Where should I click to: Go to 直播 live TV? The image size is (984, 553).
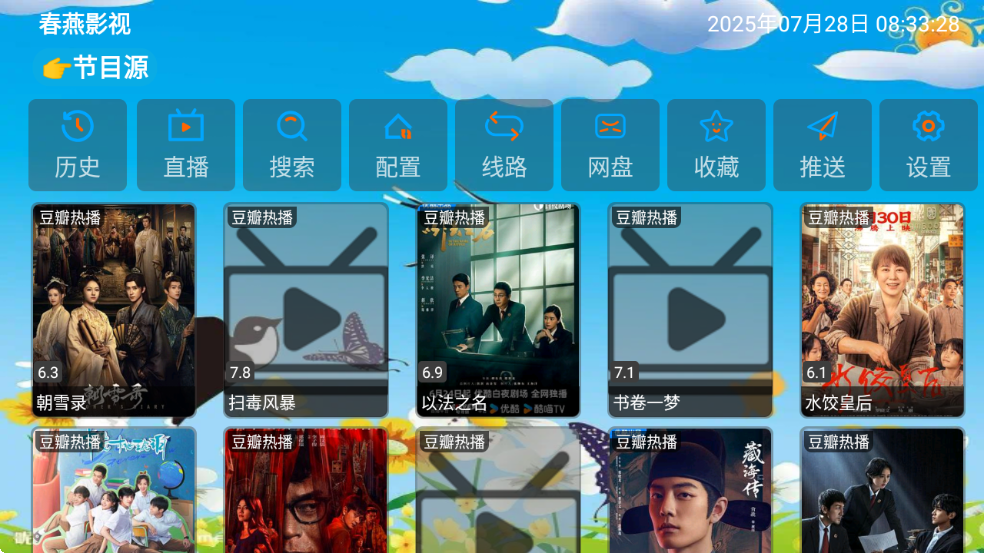pyautogui.click(x=186, y=145)
